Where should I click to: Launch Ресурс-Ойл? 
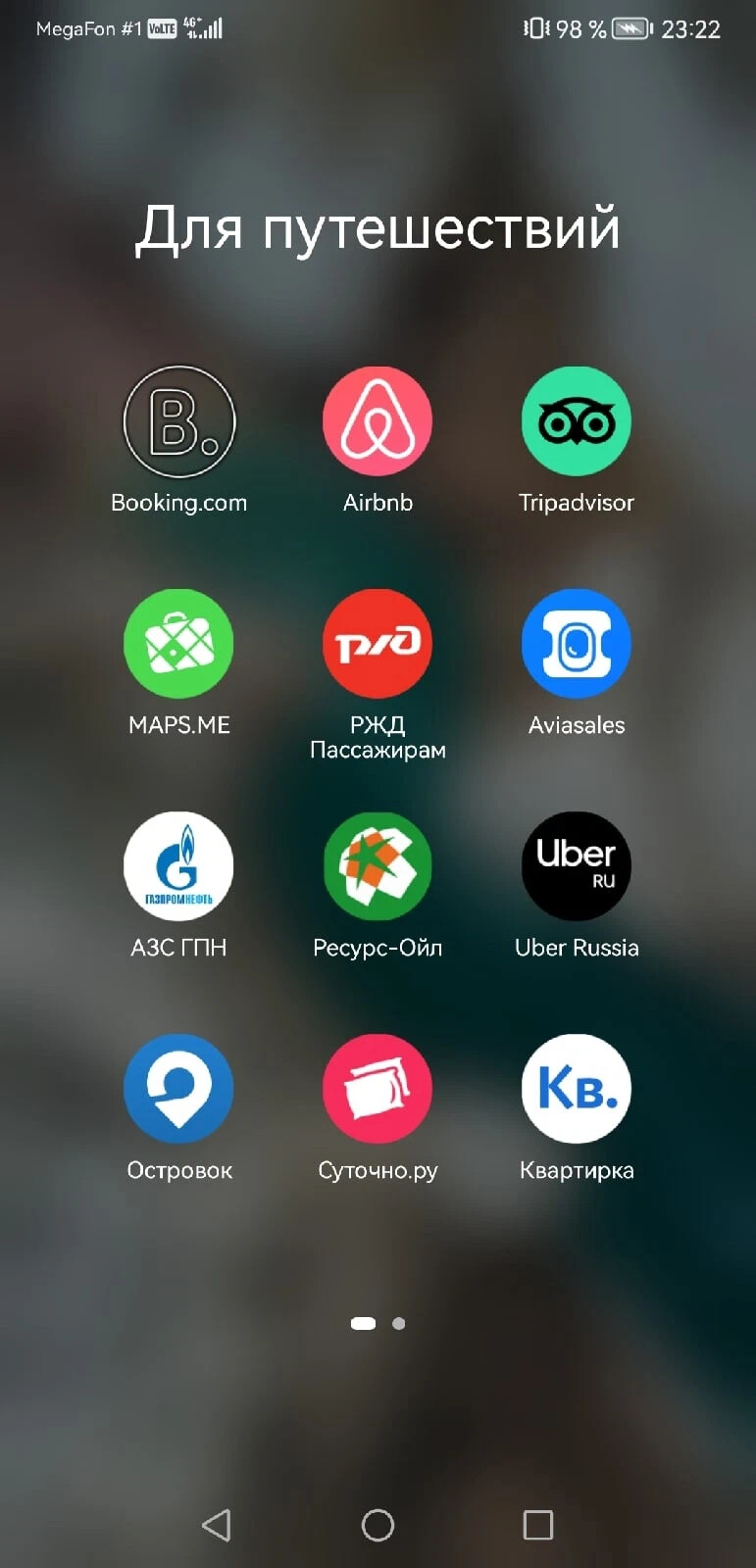(378, 866)
